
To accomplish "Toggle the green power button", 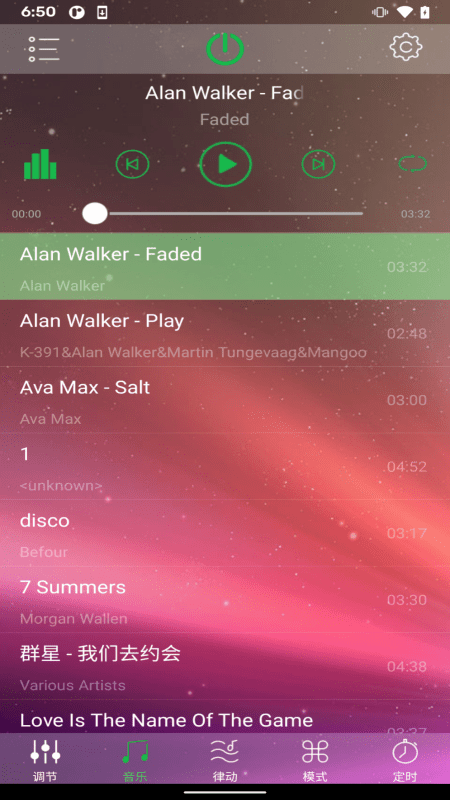I will [225, 49].
